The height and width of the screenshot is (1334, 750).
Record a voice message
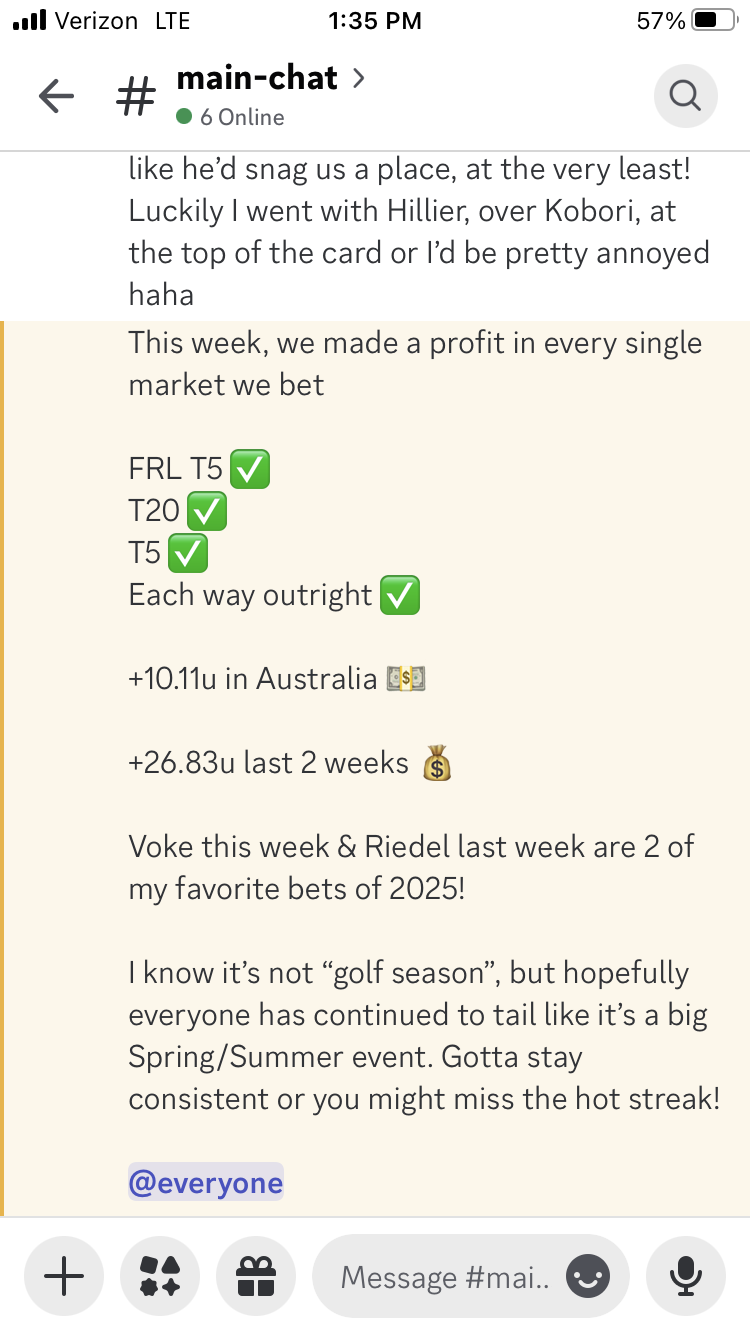click(x=685, y=1276)
